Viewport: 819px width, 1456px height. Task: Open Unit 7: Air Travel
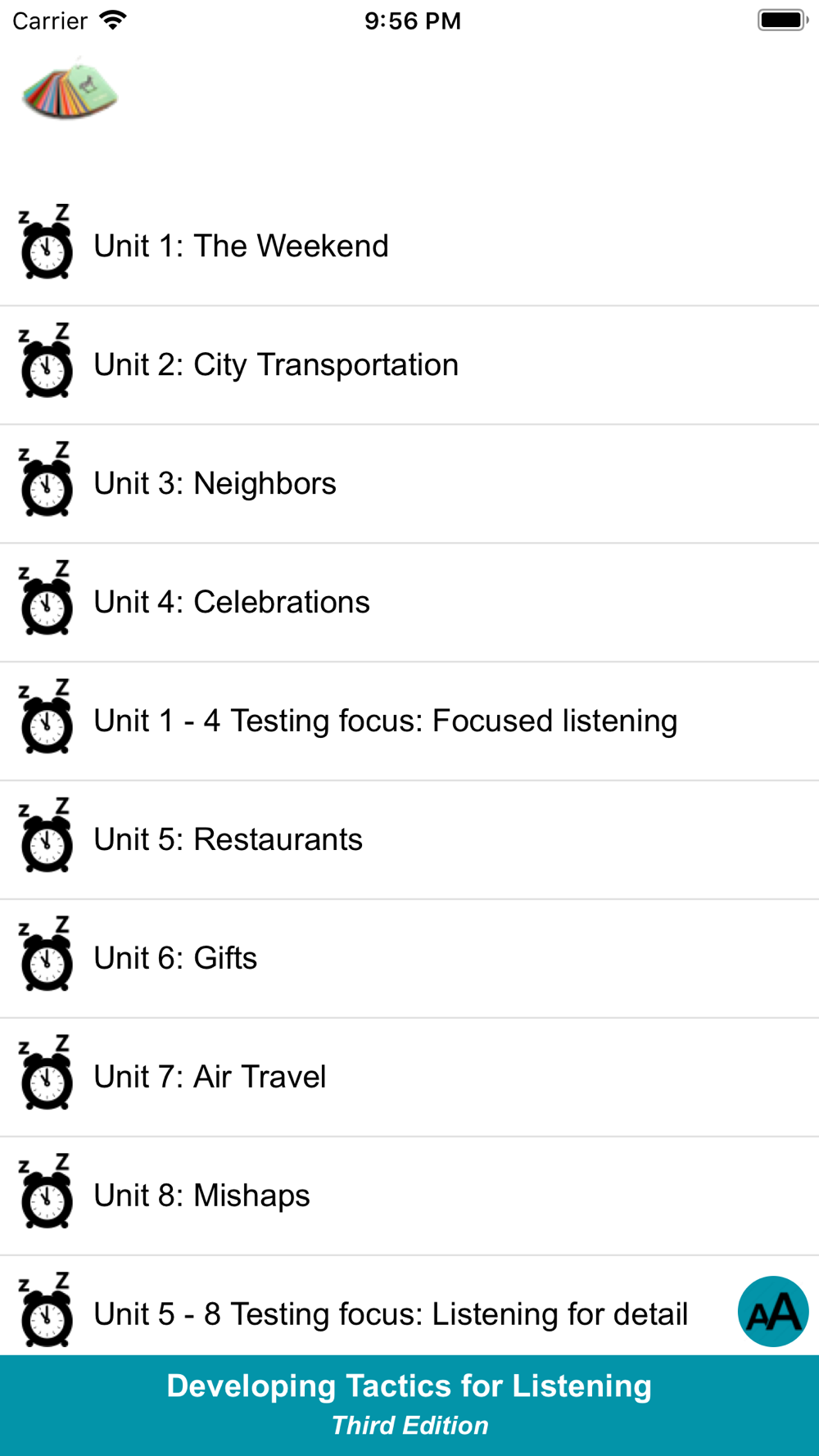click(x=409, y=1078)
